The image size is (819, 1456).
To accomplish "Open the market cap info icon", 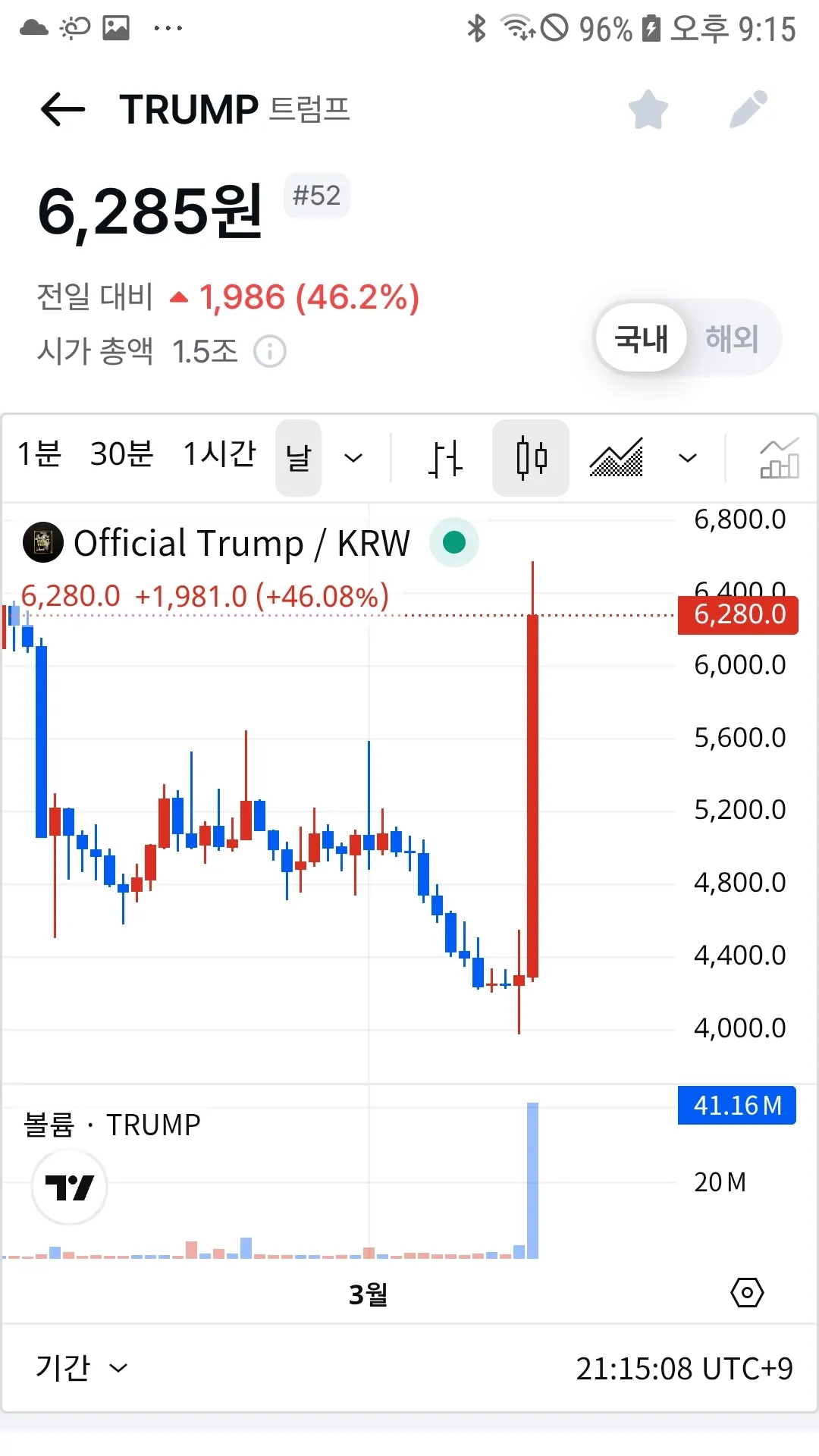I will pos(270,352).
